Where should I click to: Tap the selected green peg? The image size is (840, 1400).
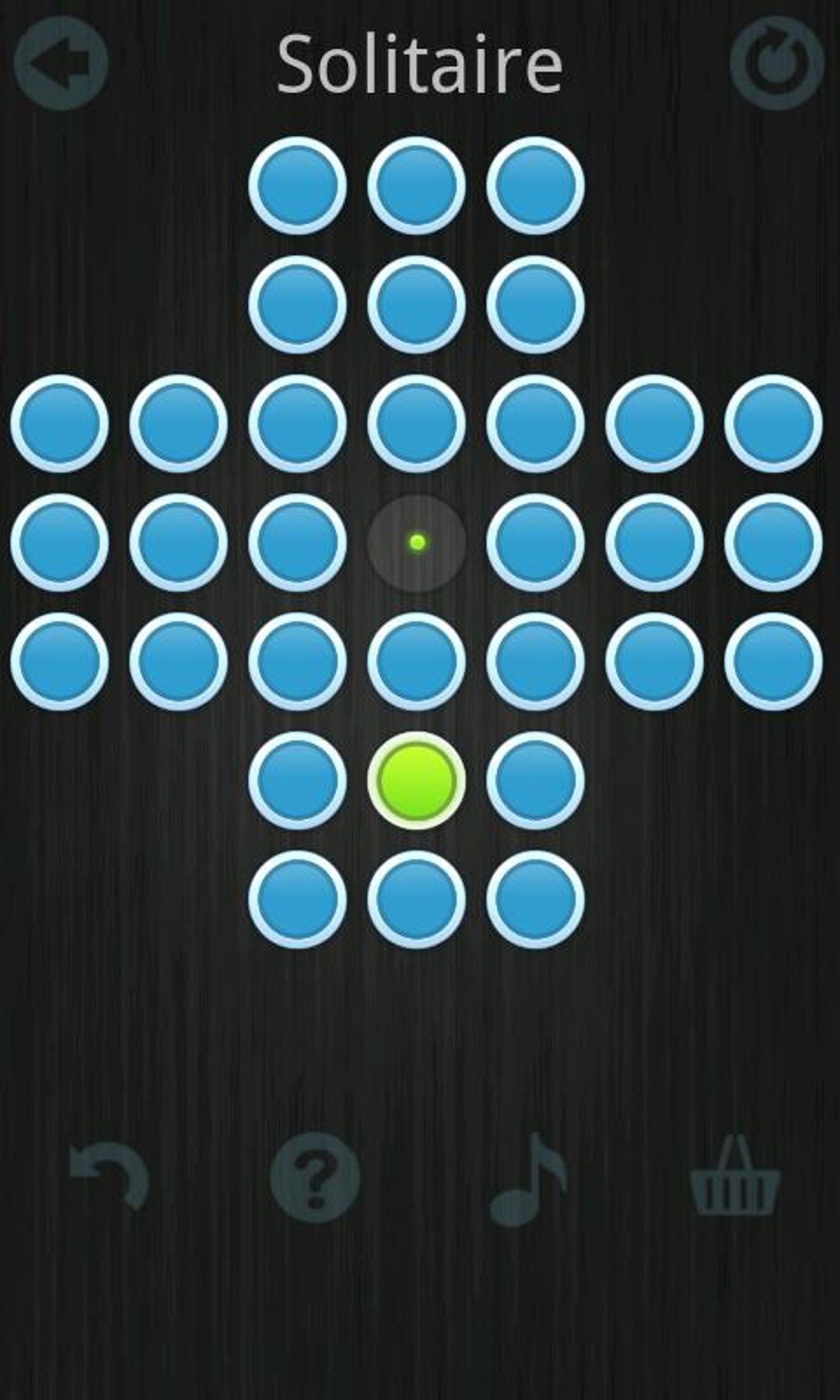pos(417,780)
